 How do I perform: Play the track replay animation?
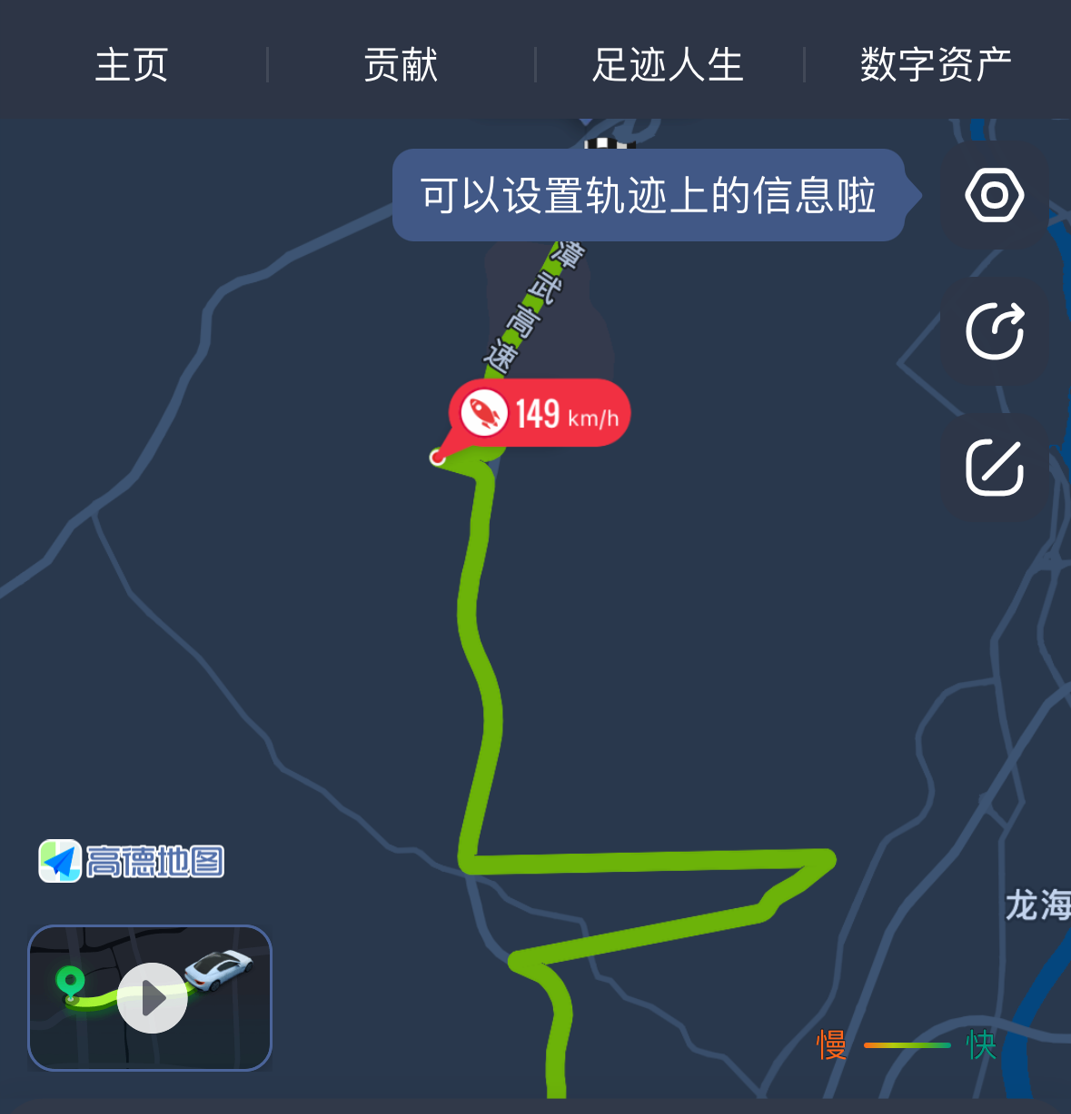(152, 997)
